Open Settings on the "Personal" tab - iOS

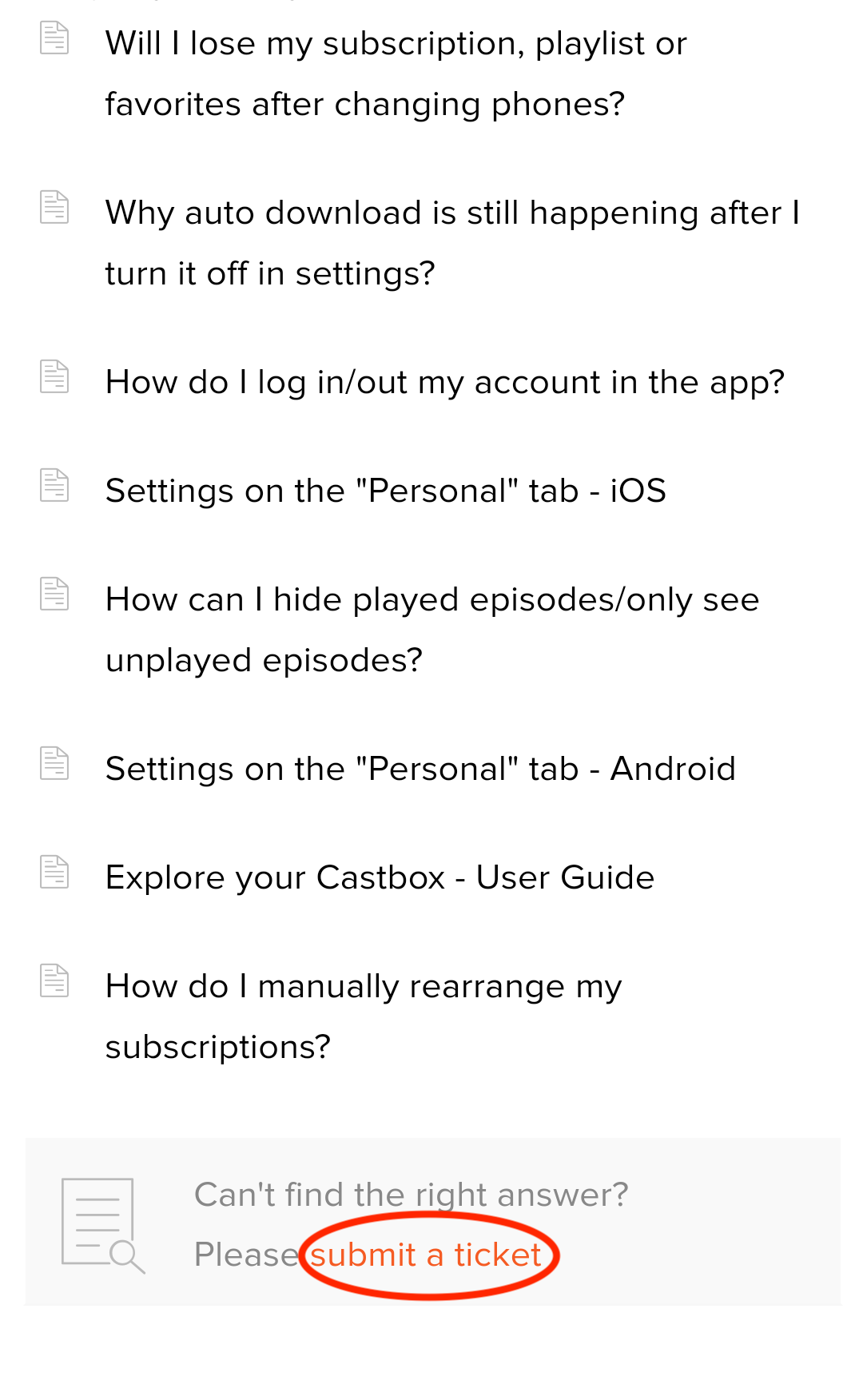pyautogui.click(x=385, y=491)
